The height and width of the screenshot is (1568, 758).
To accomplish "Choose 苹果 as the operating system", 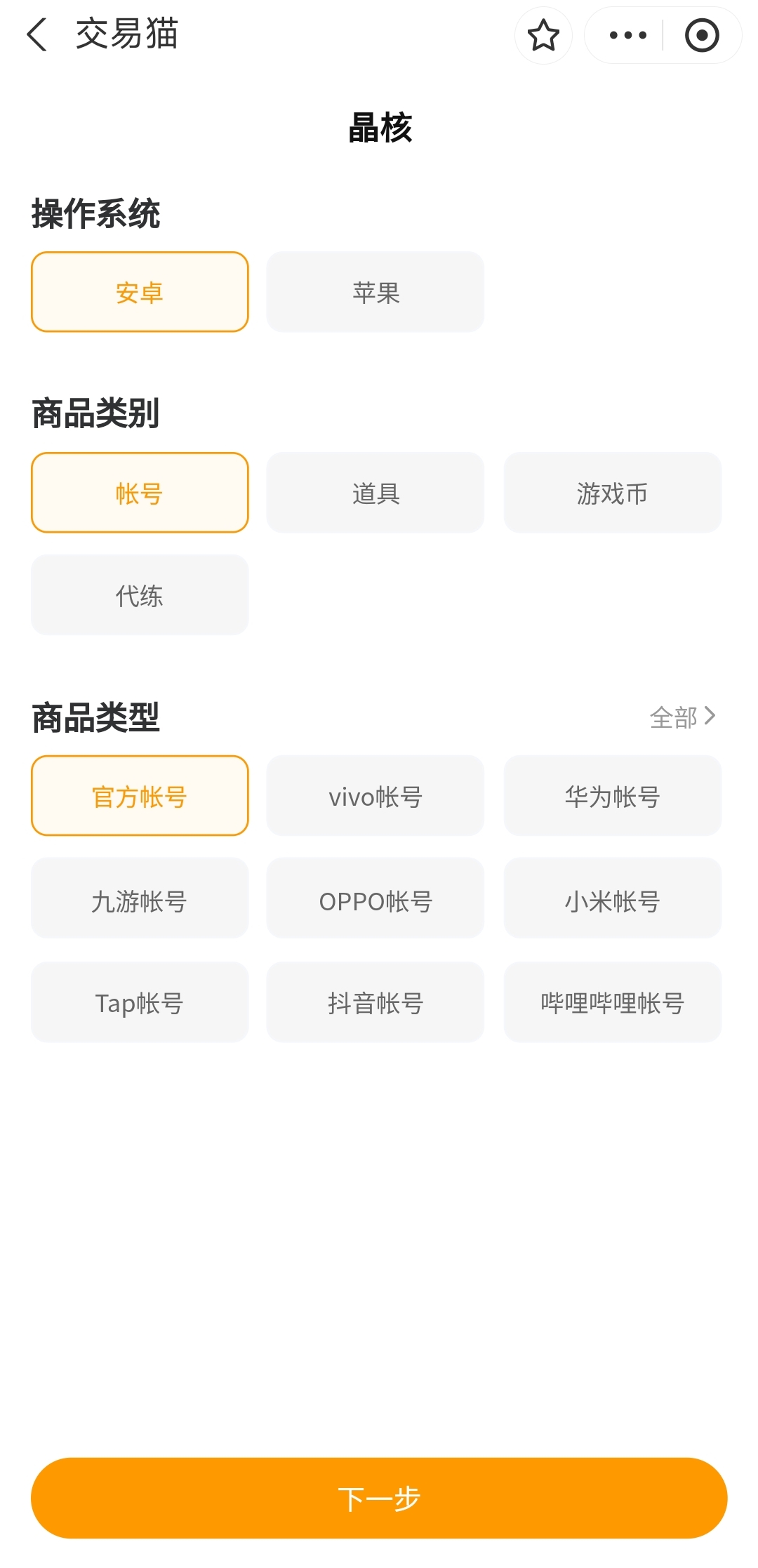I will click(x=375, y=292).
